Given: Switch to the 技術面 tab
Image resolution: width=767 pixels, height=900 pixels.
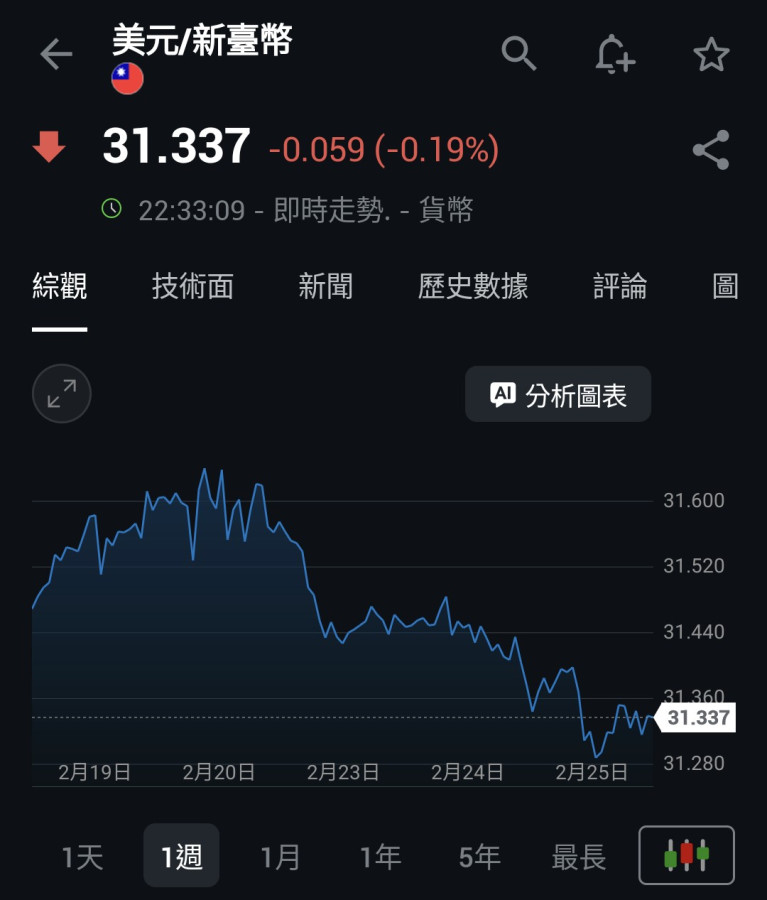Looking at the screenshot, I should (193, 287).
